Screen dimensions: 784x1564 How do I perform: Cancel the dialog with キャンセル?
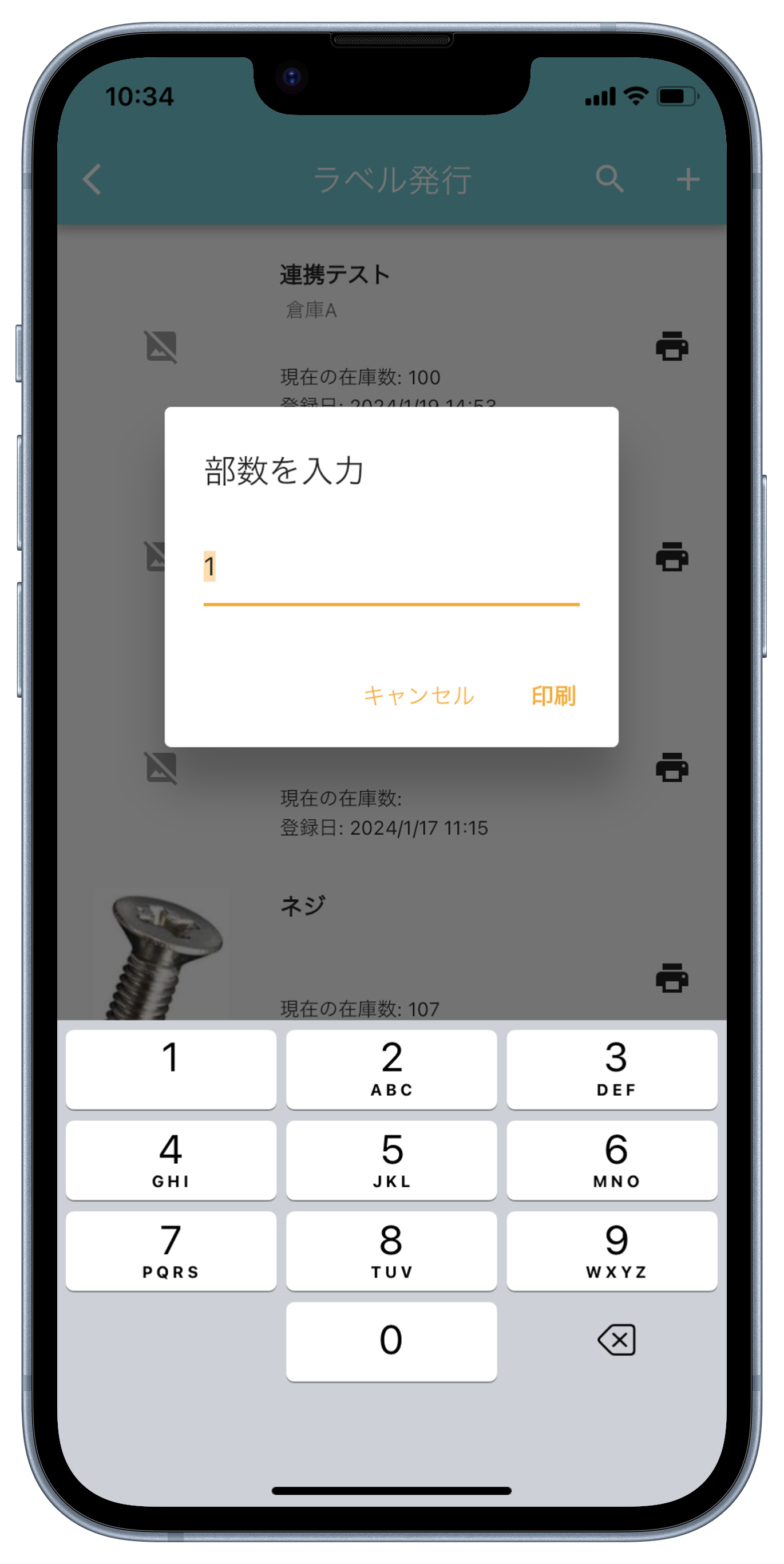click(419, 695)
